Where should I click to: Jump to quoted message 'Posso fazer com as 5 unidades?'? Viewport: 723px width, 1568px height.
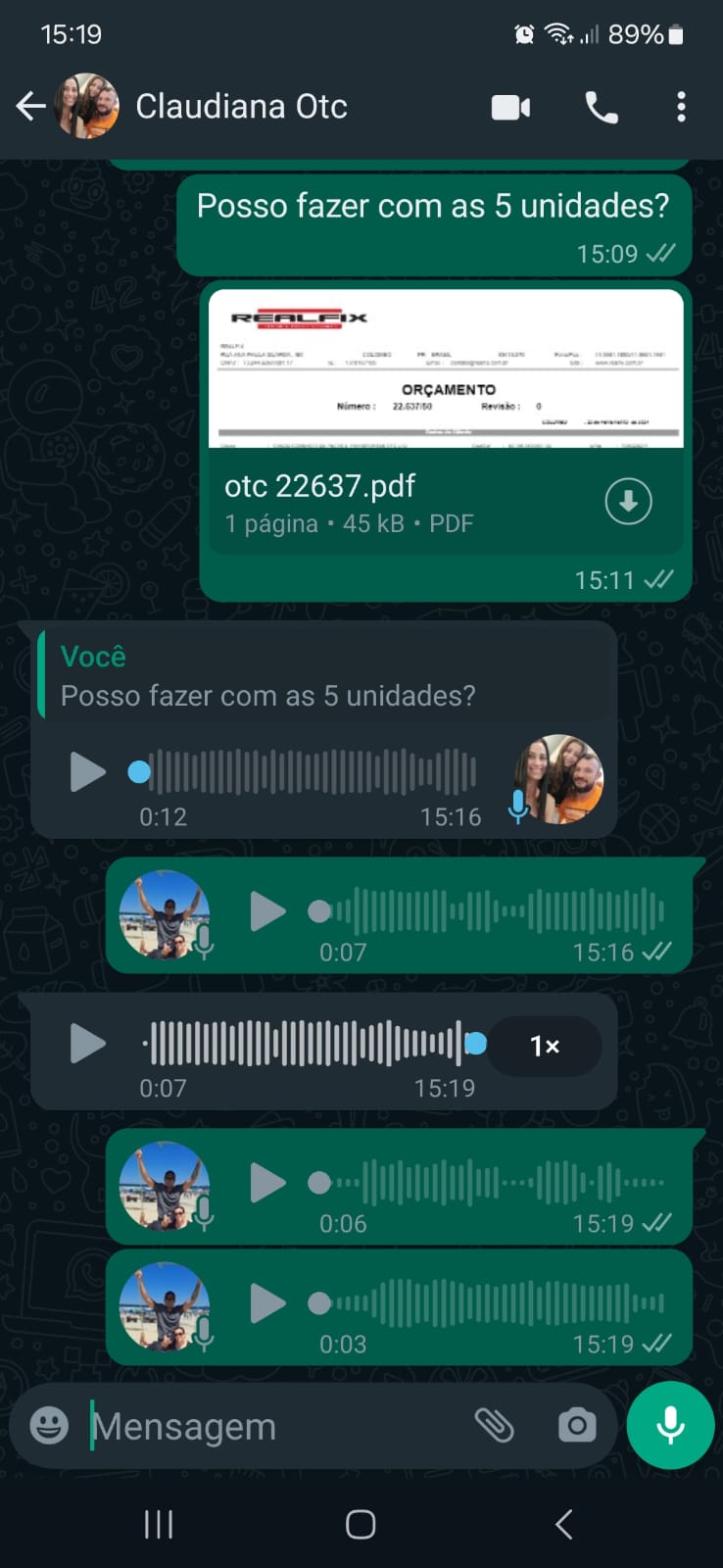coord(323,676)
